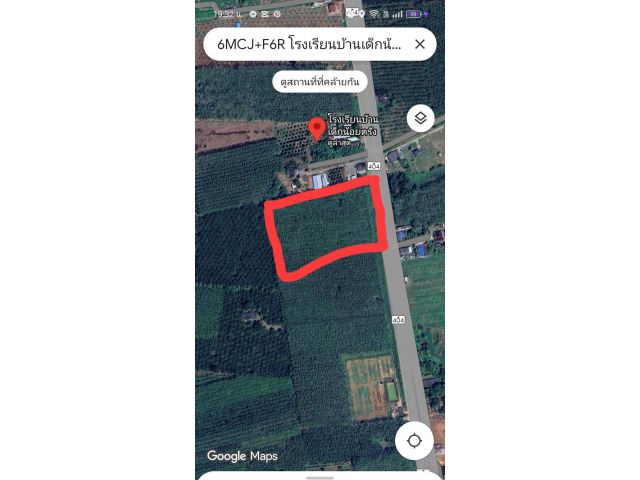Viewport: 640px width, 480px height.
Task: Tap the 6MCJ+F6R search box
Action: point(305,44)
